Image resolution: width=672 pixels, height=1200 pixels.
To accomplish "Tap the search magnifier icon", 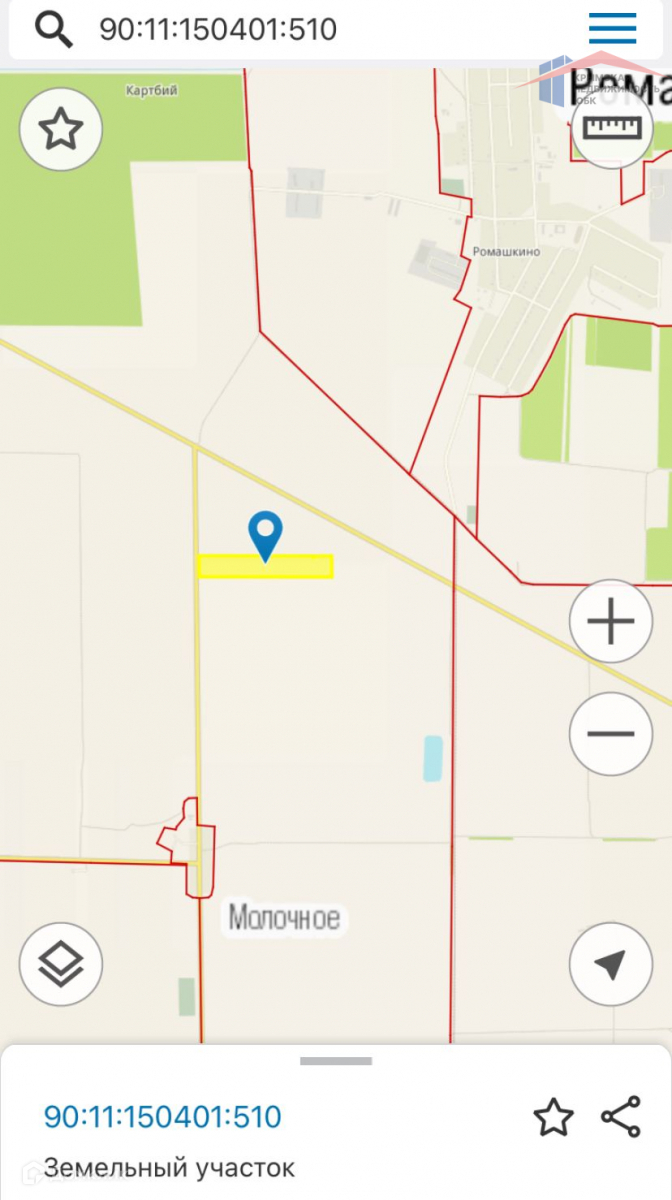I will coord(54,29).
